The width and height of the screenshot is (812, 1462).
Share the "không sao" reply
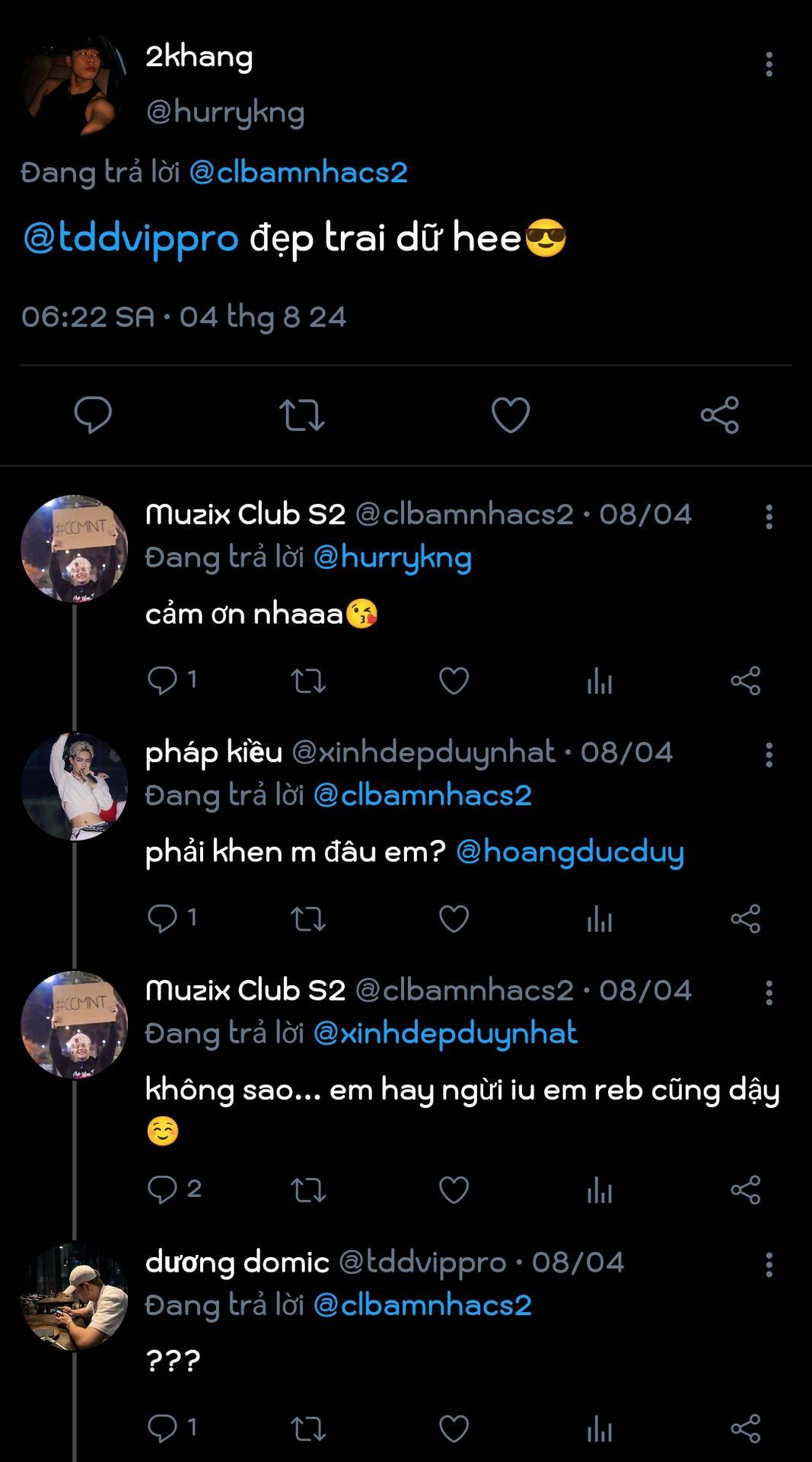click(x=745, y=1189)
